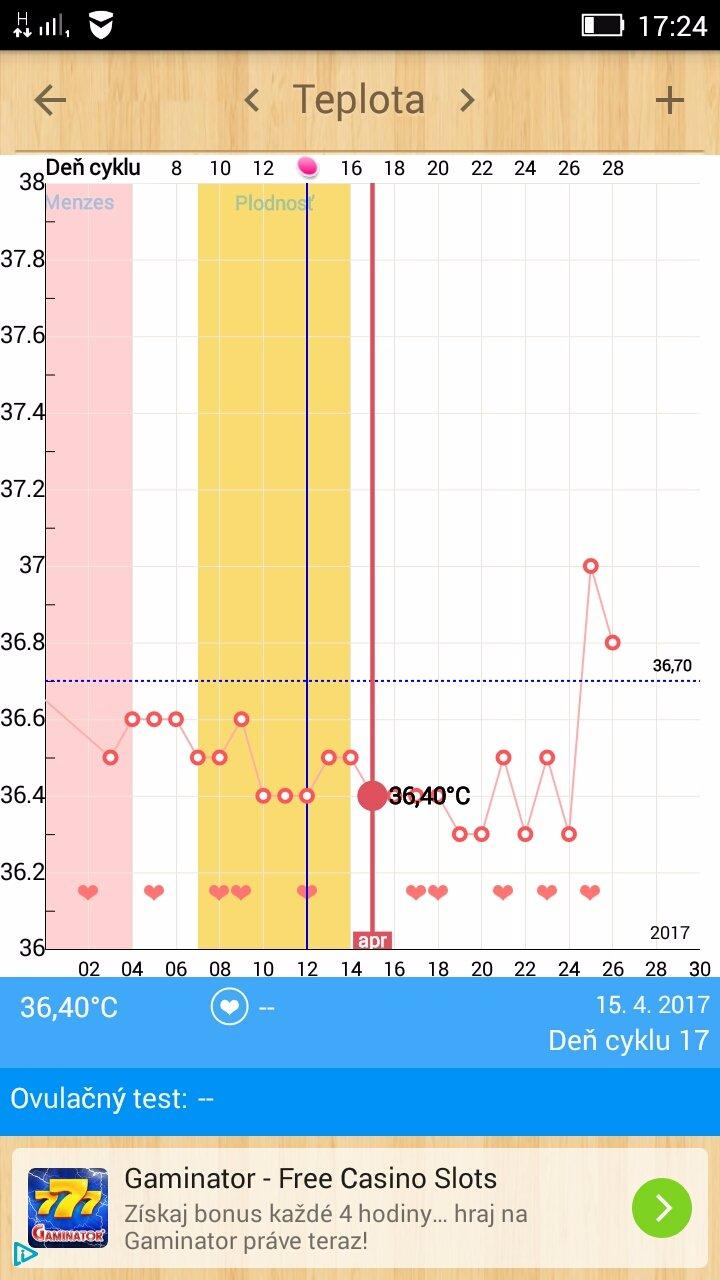Tap the intimacy heart info icon
Screen dimensions: 720x1280
click(x=229, y=1007)
